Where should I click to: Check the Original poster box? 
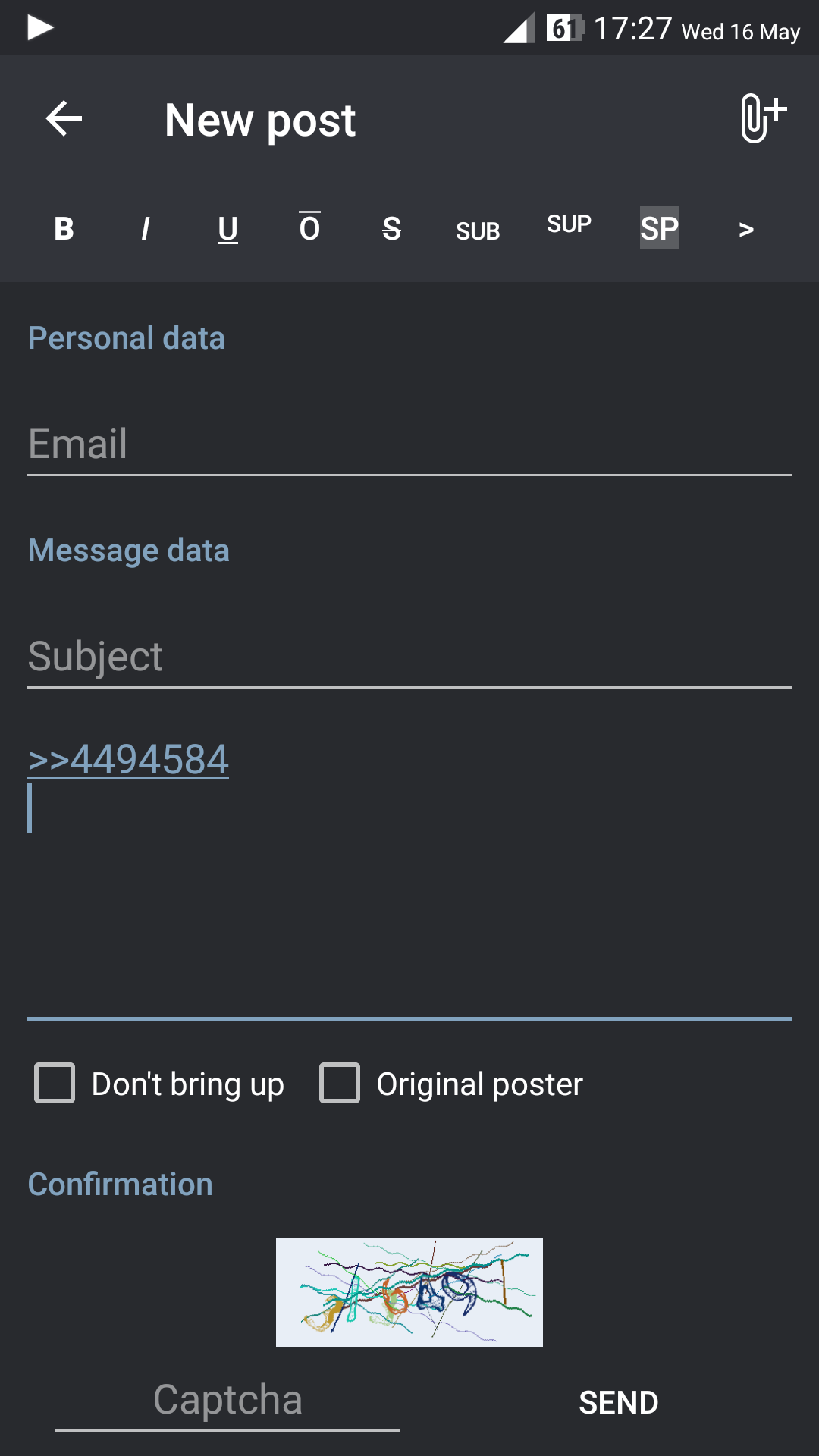pyautogui.click(x=340, y=1083)
